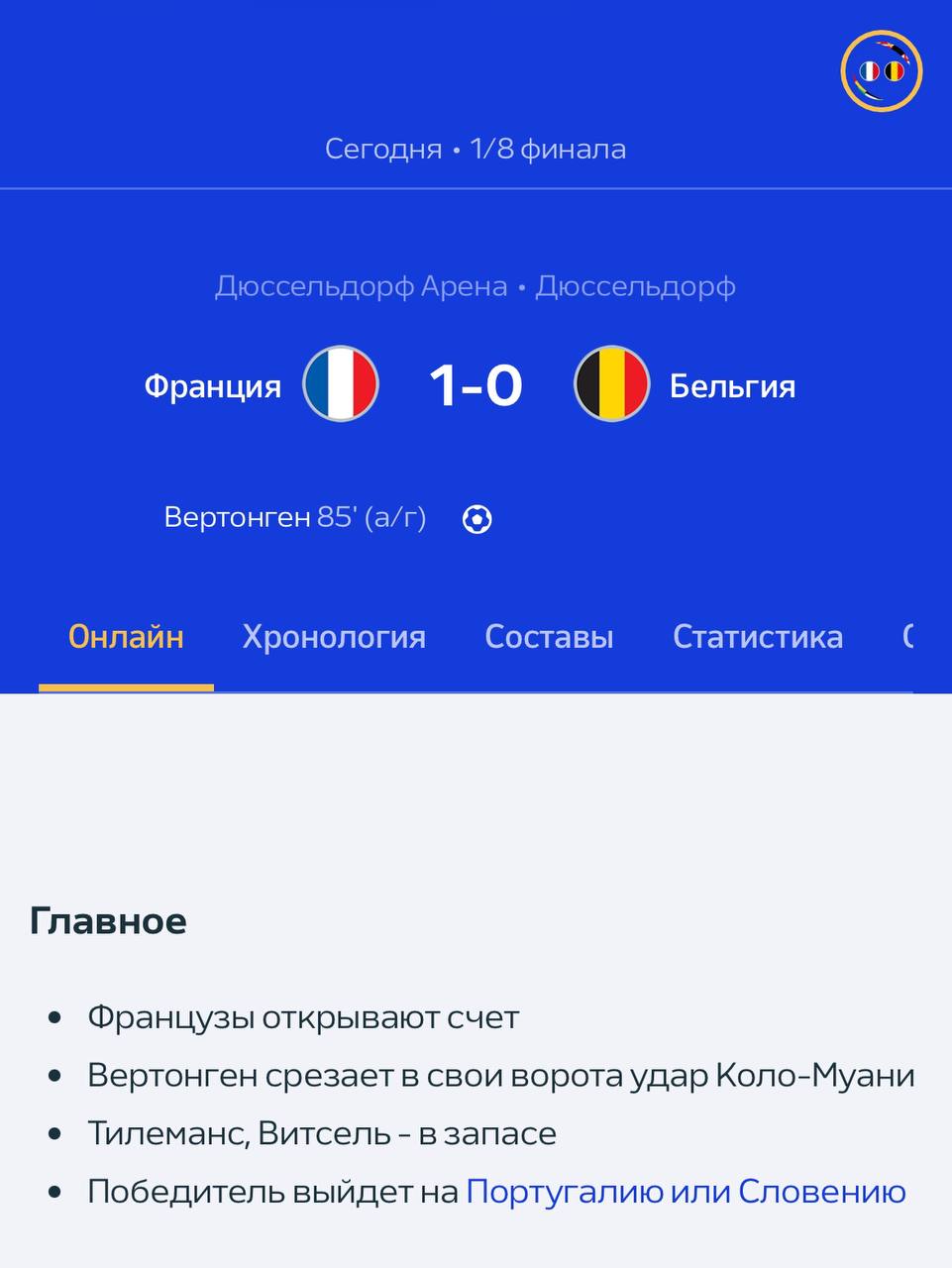
Task: Open the Франция team page
Action: [213, 385]
